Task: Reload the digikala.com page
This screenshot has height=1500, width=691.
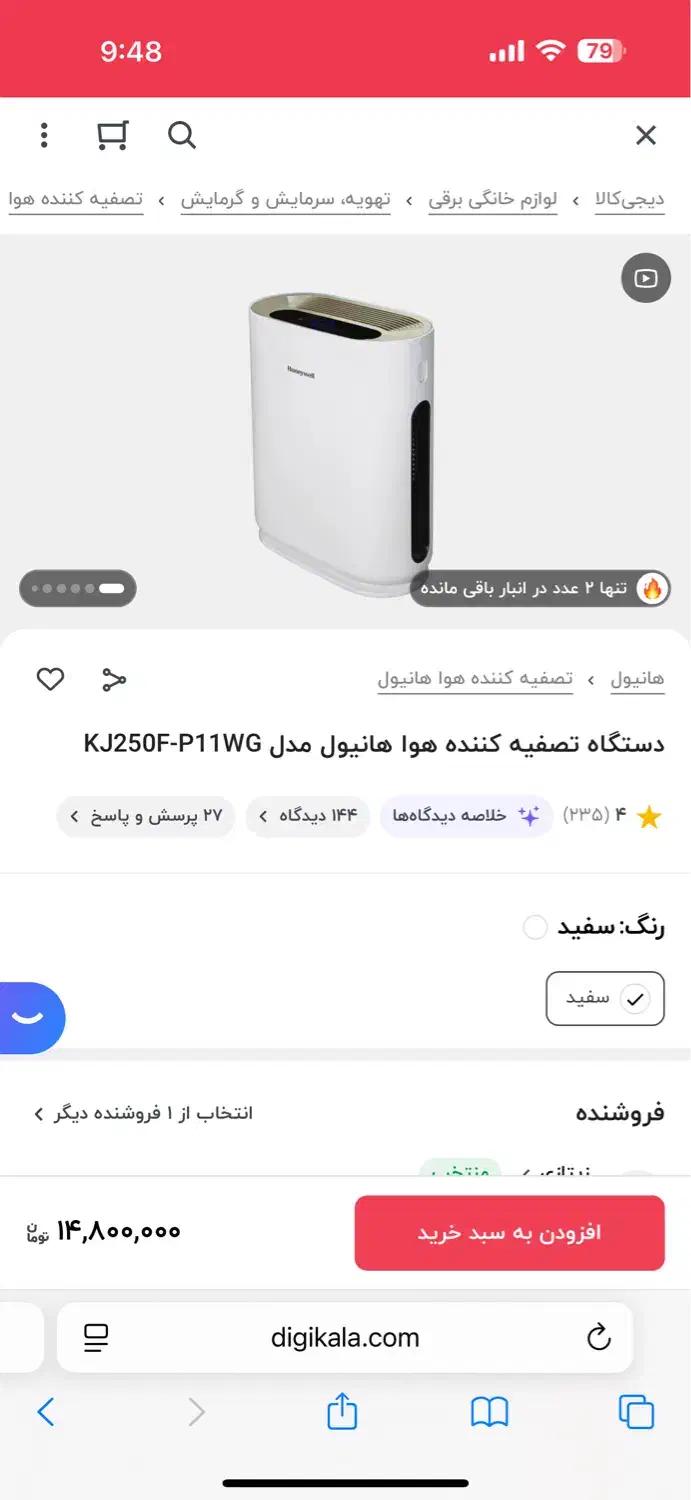Action: point(598,1337)
